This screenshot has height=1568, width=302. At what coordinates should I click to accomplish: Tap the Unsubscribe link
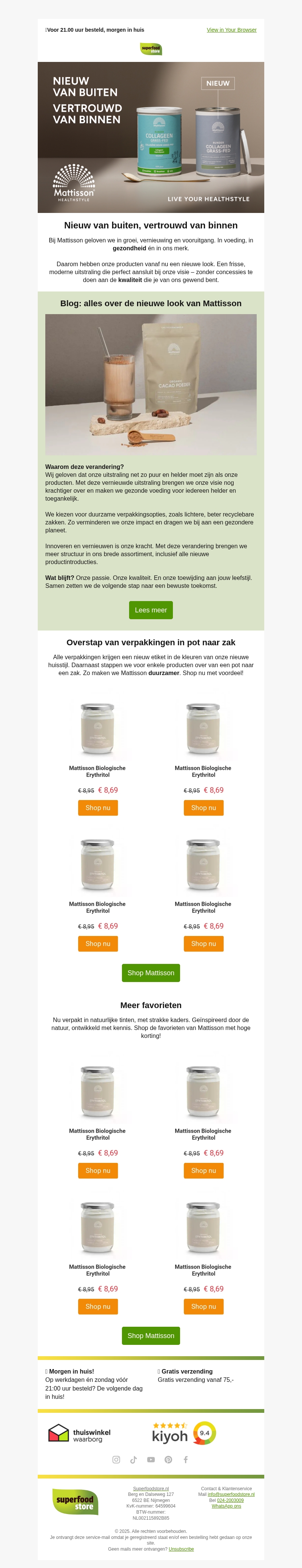coord(181,1549)
